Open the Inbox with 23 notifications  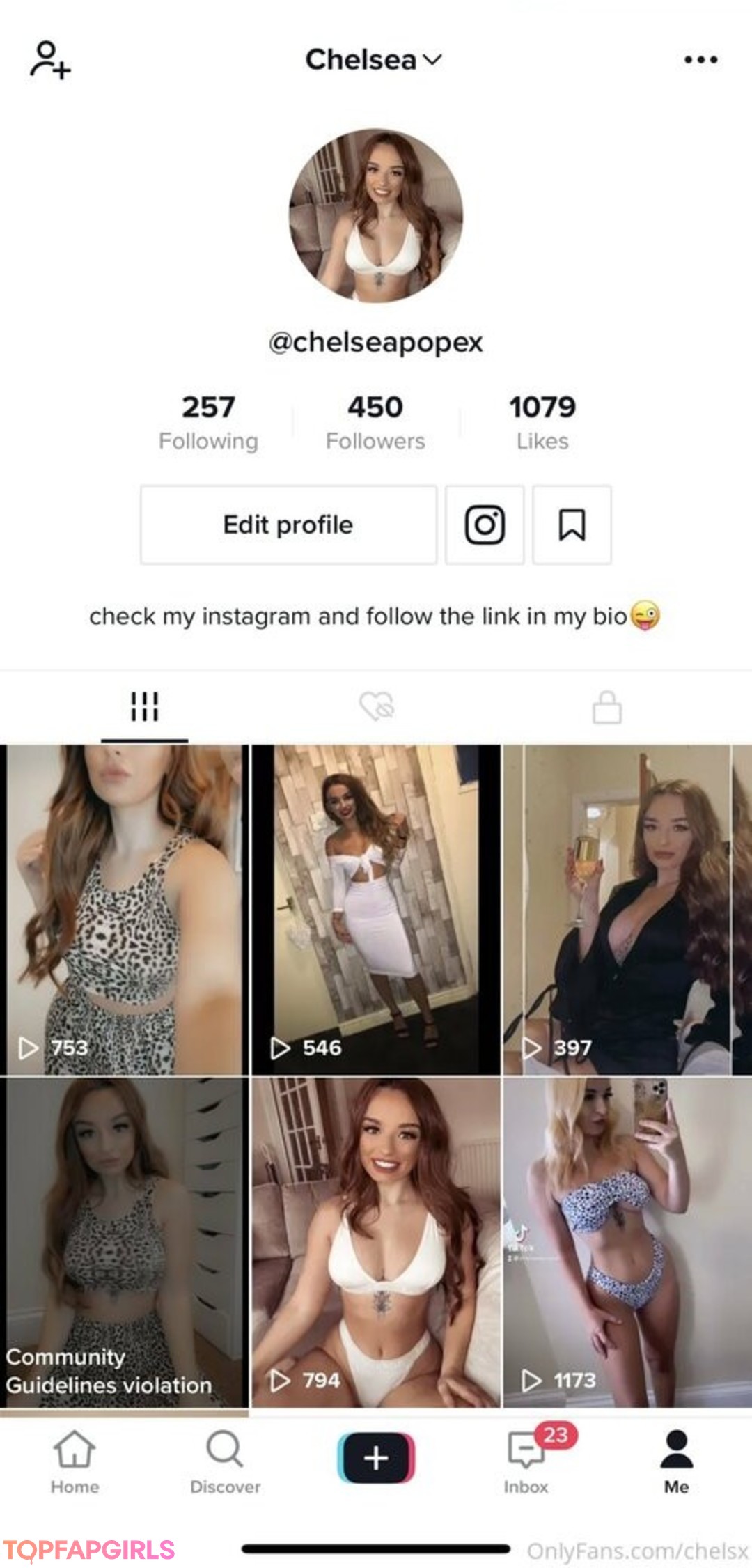[526, 1461]
